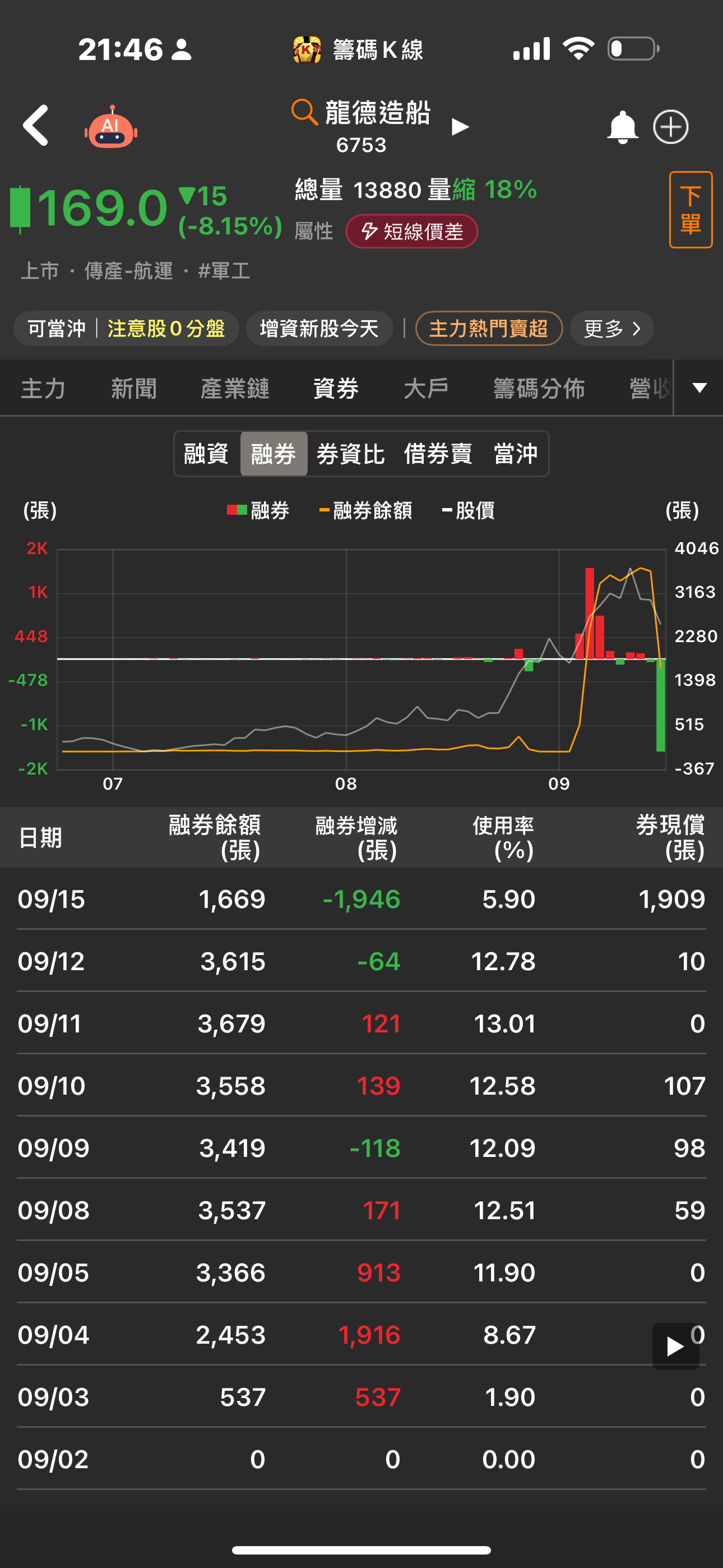The height and width of the screenshot is (1568, 723).
Task: Select the 大戶 tab
Action: pyautogui.click(x=426, y=388)
